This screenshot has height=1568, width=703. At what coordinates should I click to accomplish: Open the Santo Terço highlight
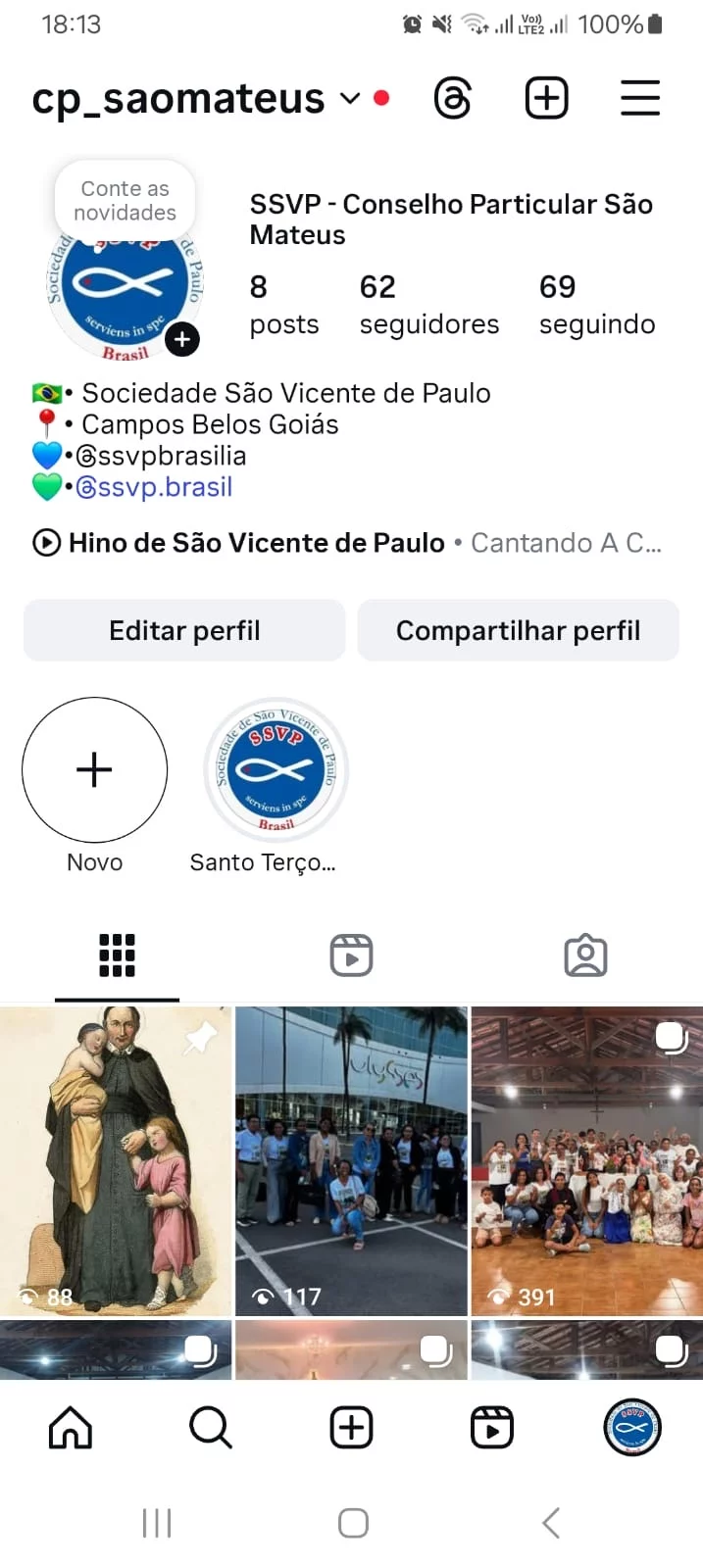(x=276, y=770)
